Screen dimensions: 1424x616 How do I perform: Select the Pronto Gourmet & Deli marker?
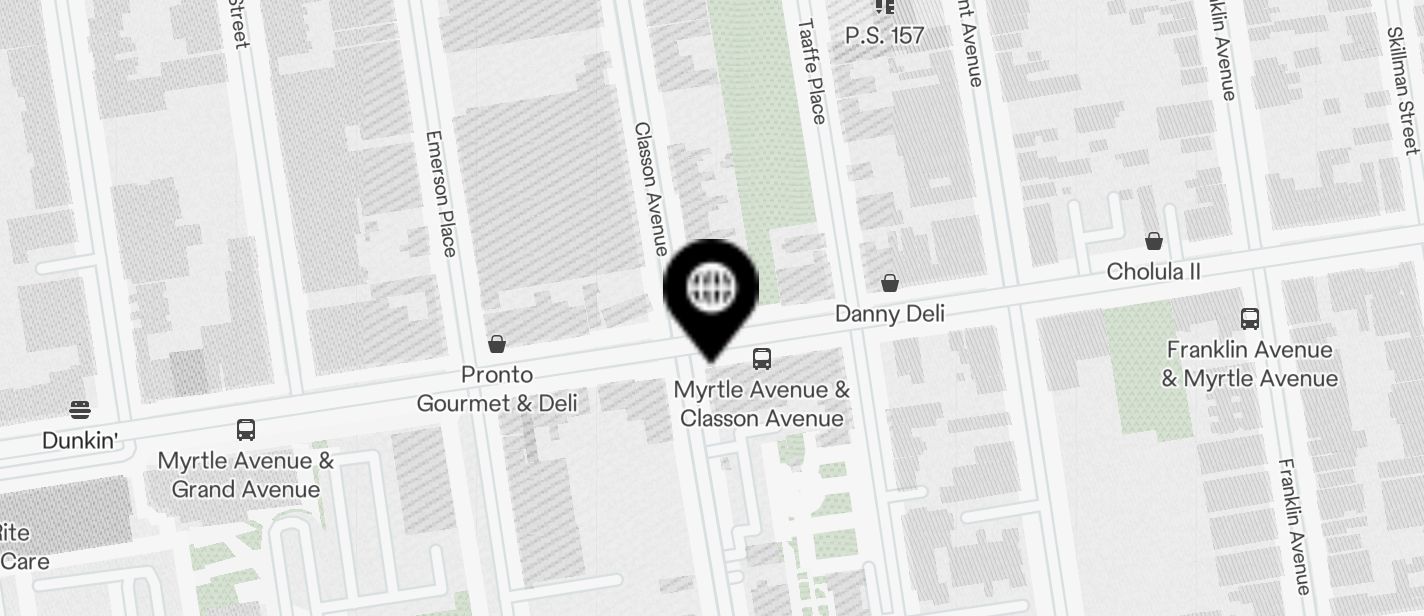tap(497, 345)
